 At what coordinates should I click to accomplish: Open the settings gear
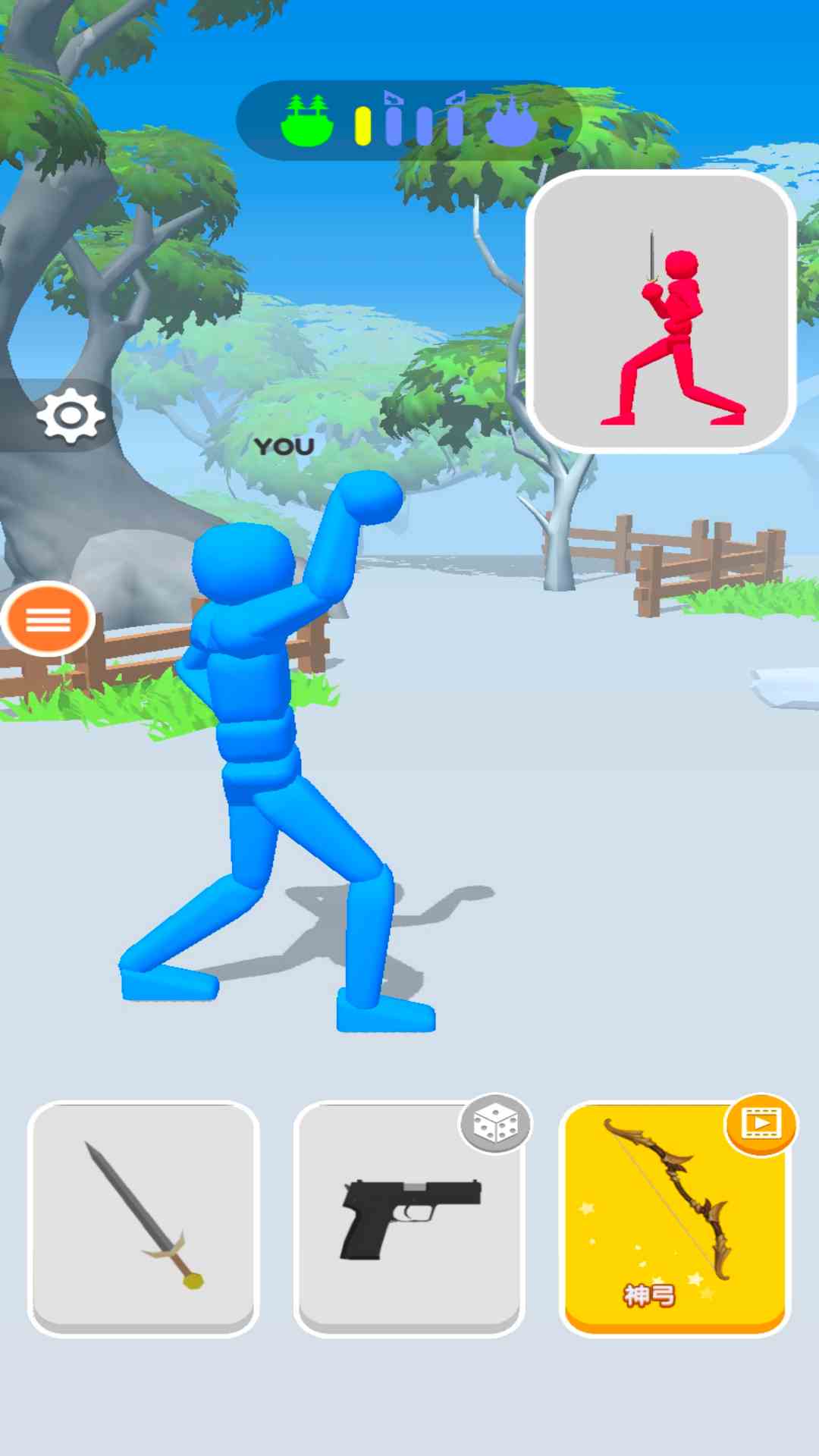click(71, 415)
